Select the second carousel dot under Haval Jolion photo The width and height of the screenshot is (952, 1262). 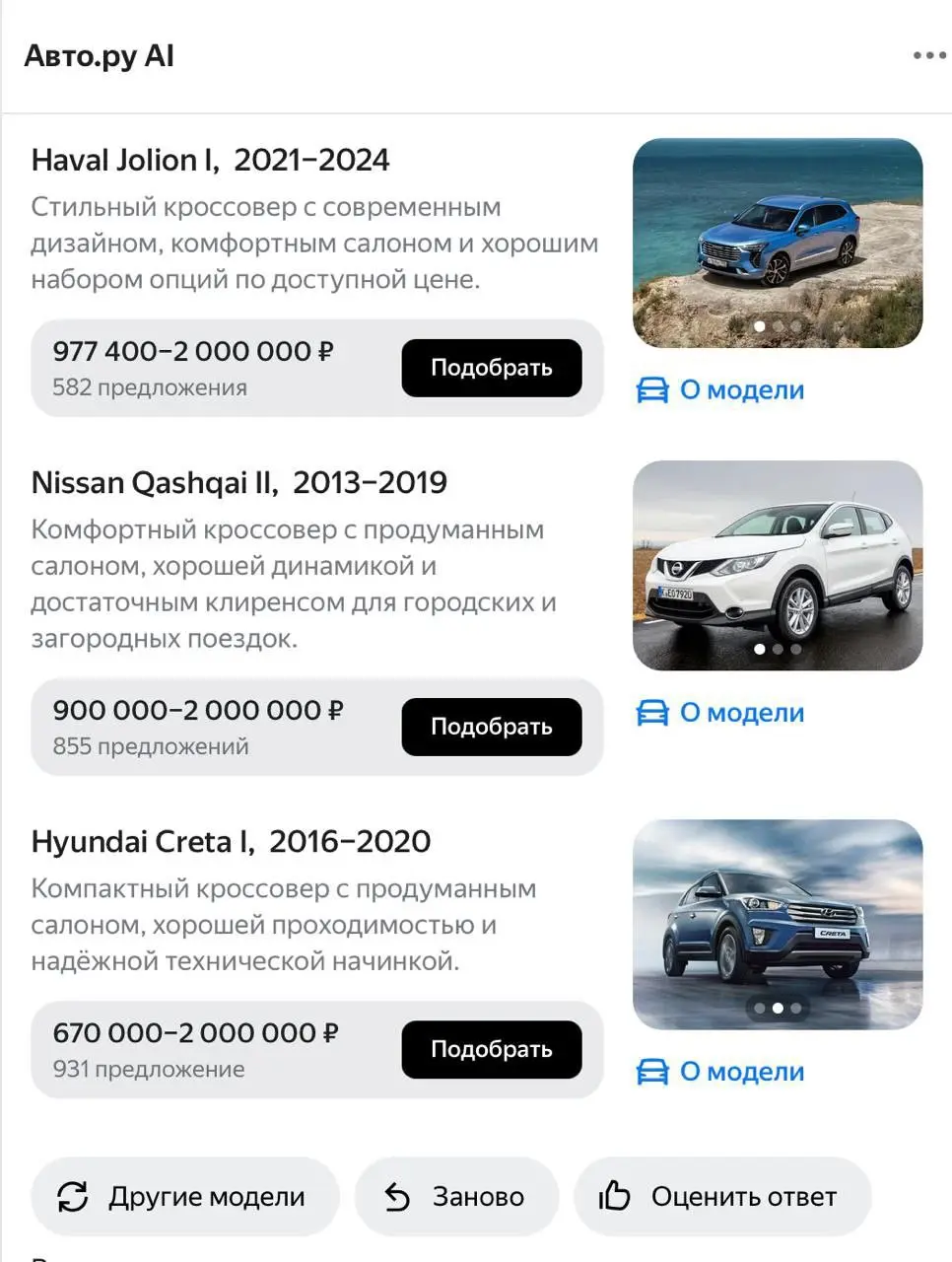coord(778,324)
